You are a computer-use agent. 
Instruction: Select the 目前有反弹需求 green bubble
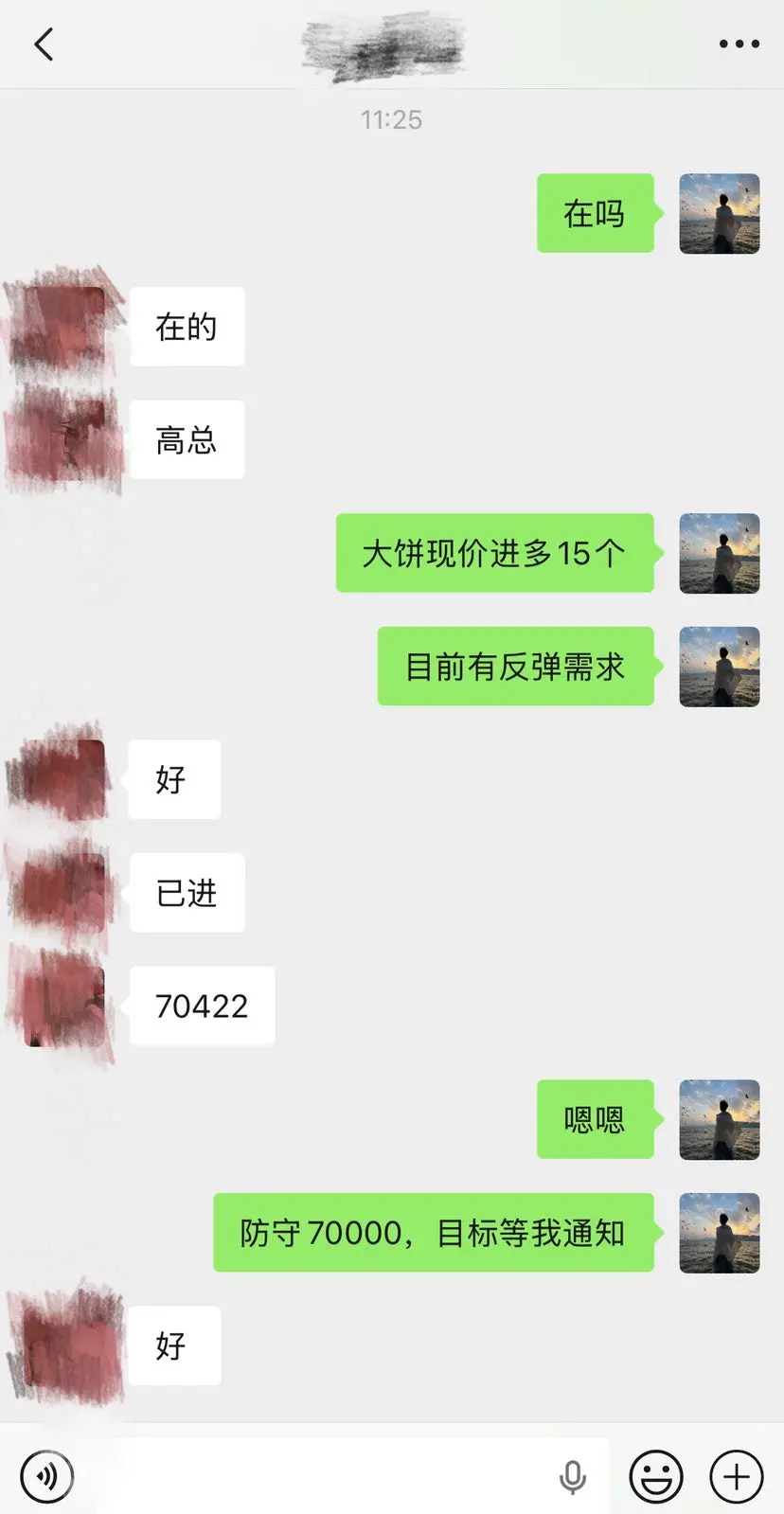[x=516, y=667]
